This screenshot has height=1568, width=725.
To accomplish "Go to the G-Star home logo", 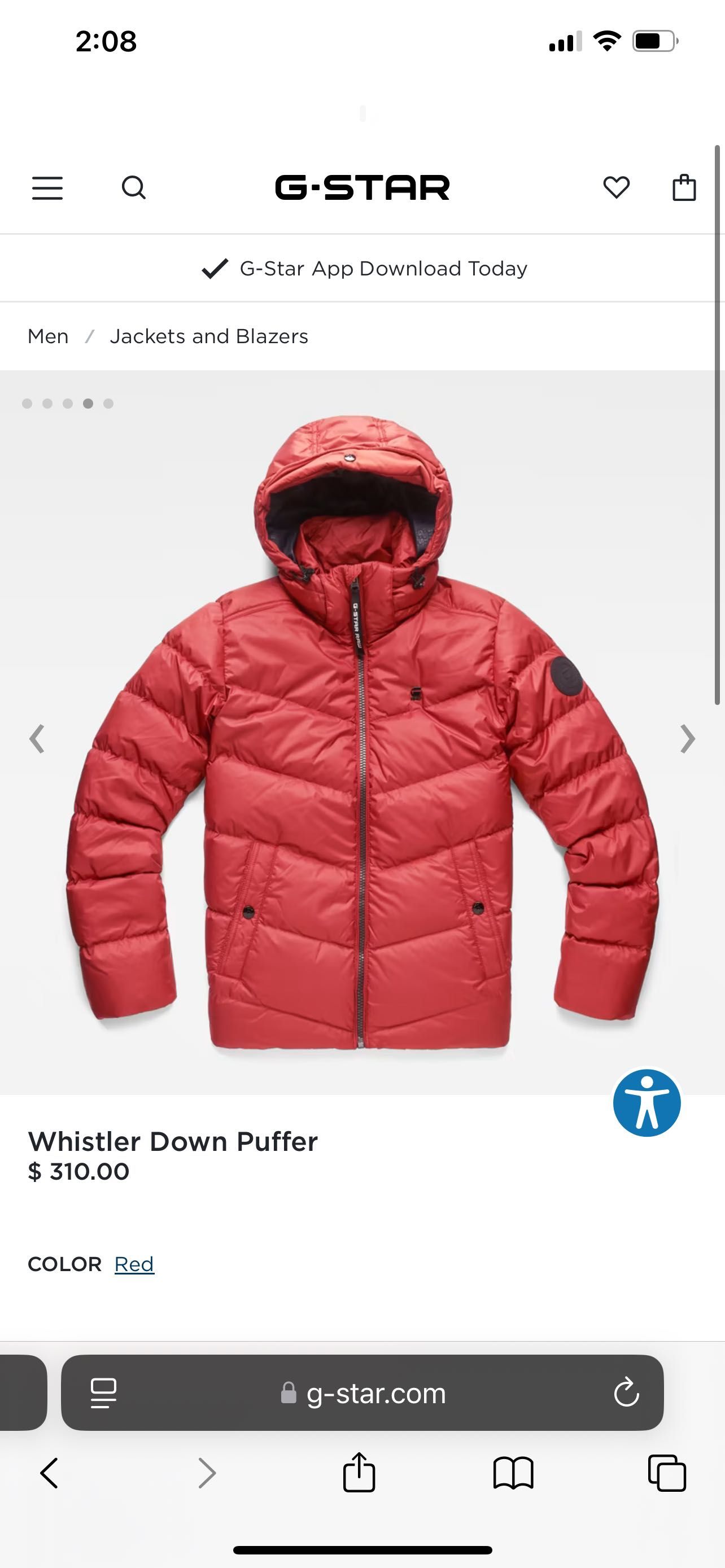I will coord(362,187).
